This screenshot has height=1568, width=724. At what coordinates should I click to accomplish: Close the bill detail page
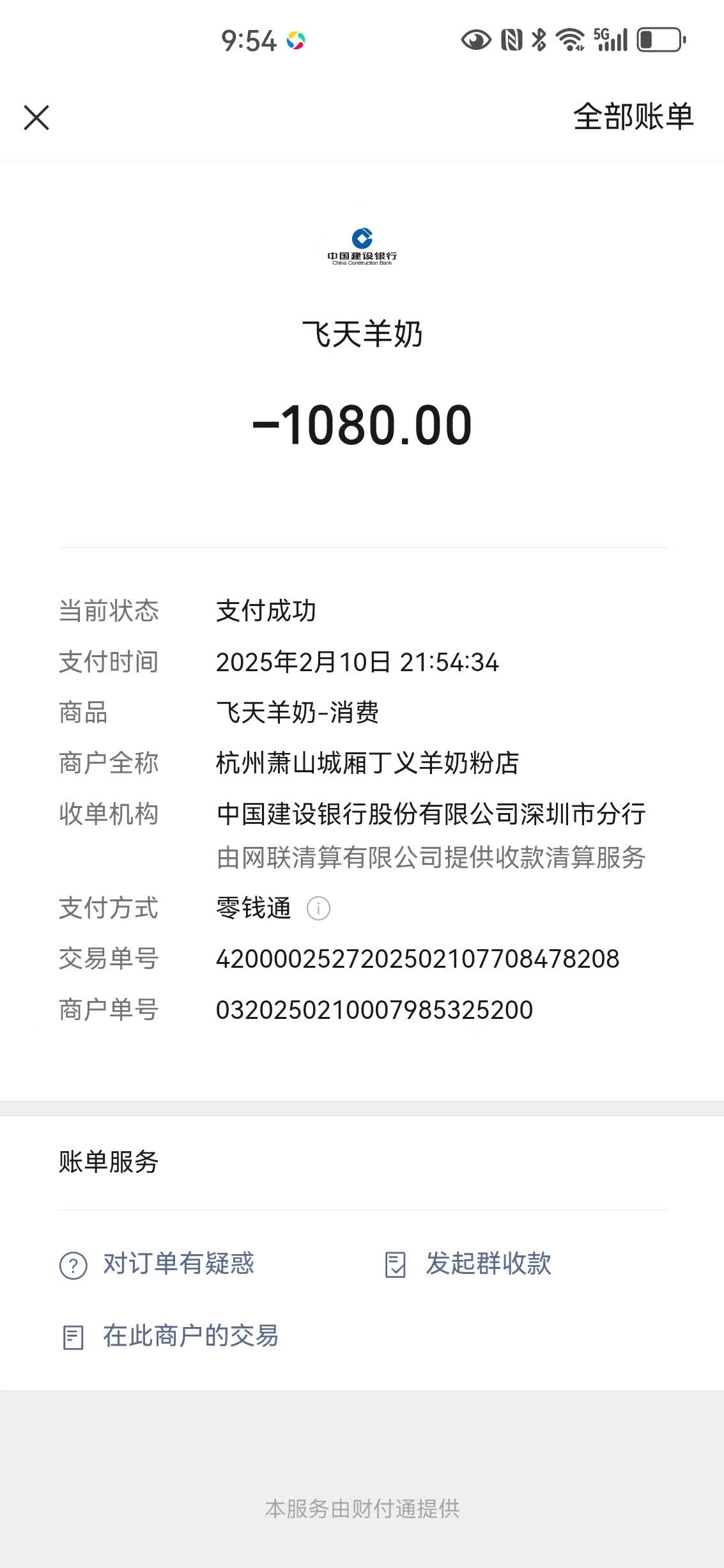pos(36,118)
